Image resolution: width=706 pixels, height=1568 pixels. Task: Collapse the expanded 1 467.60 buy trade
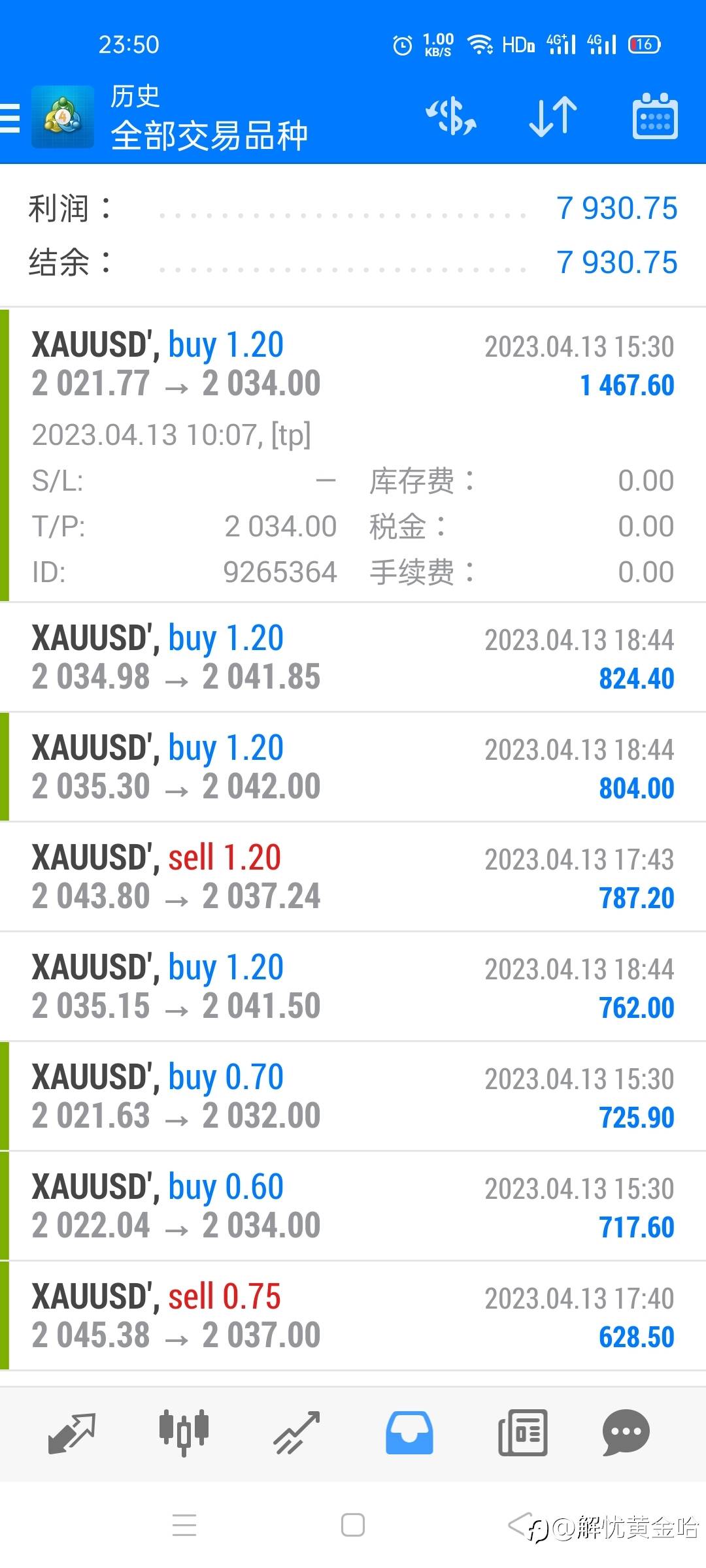[353, 455]
